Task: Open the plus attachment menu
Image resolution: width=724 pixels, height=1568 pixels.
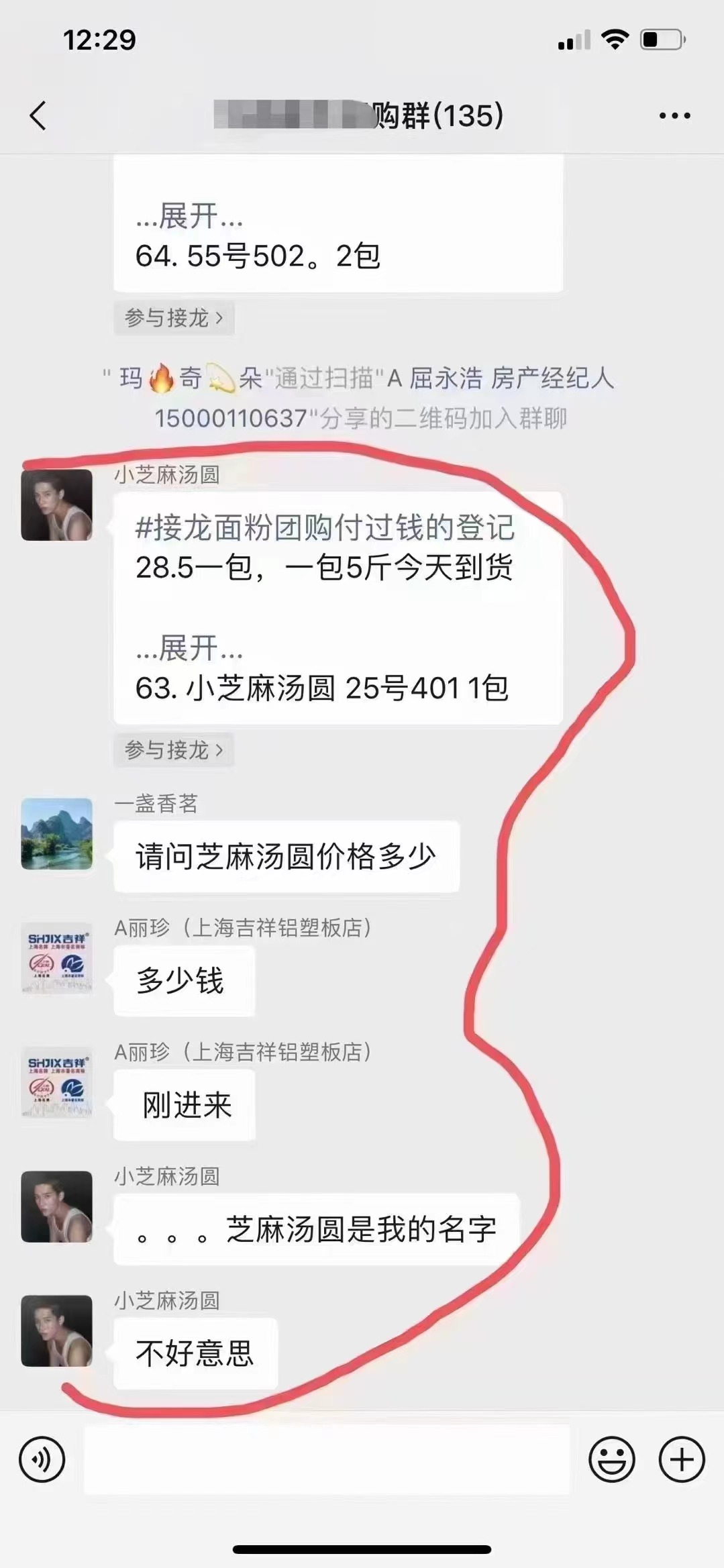Action: click(682, 1459)
